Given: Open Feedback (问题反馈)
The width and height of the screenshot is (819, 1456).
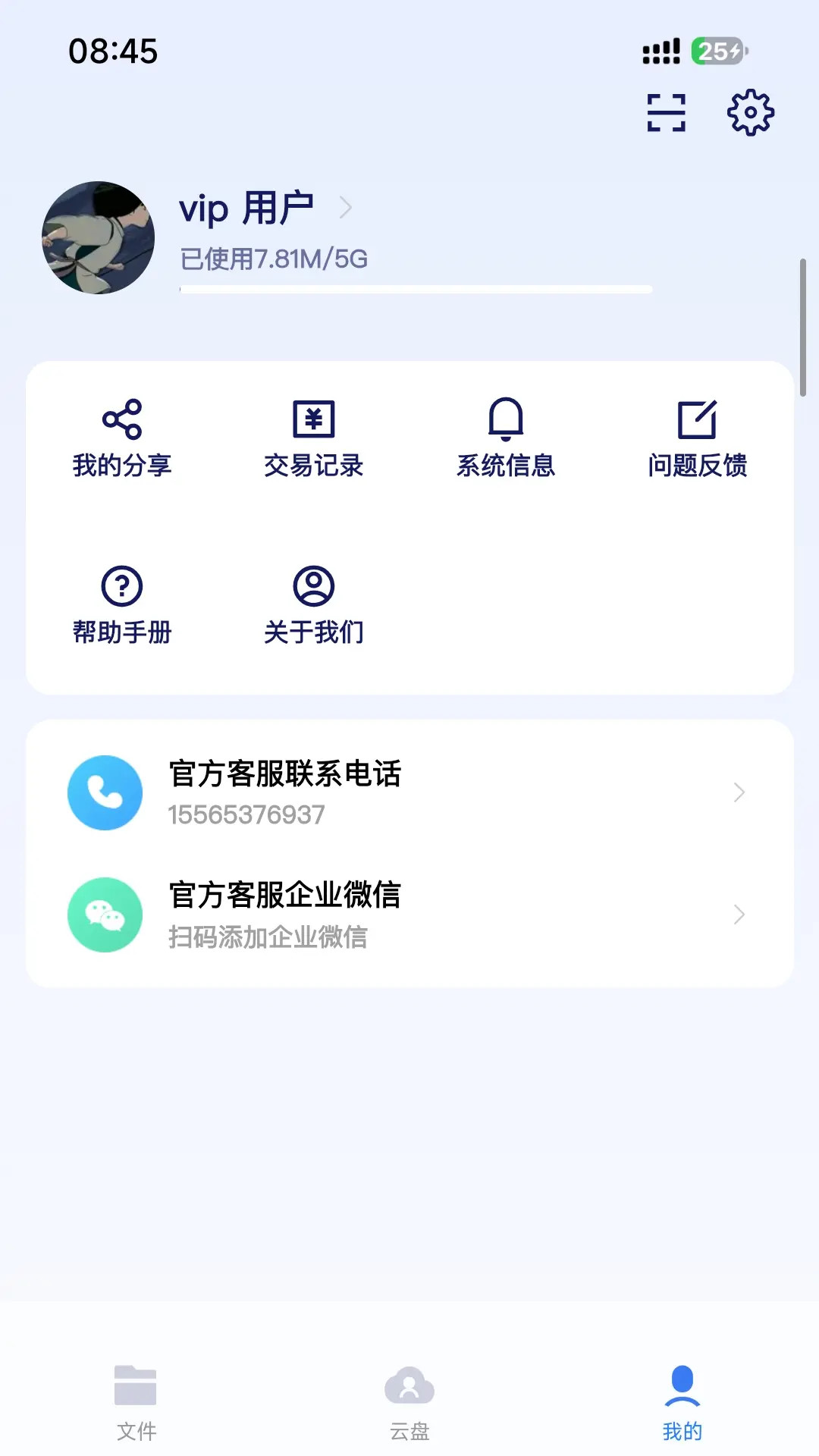Looking at the screenshot, I should coord(697,438).
